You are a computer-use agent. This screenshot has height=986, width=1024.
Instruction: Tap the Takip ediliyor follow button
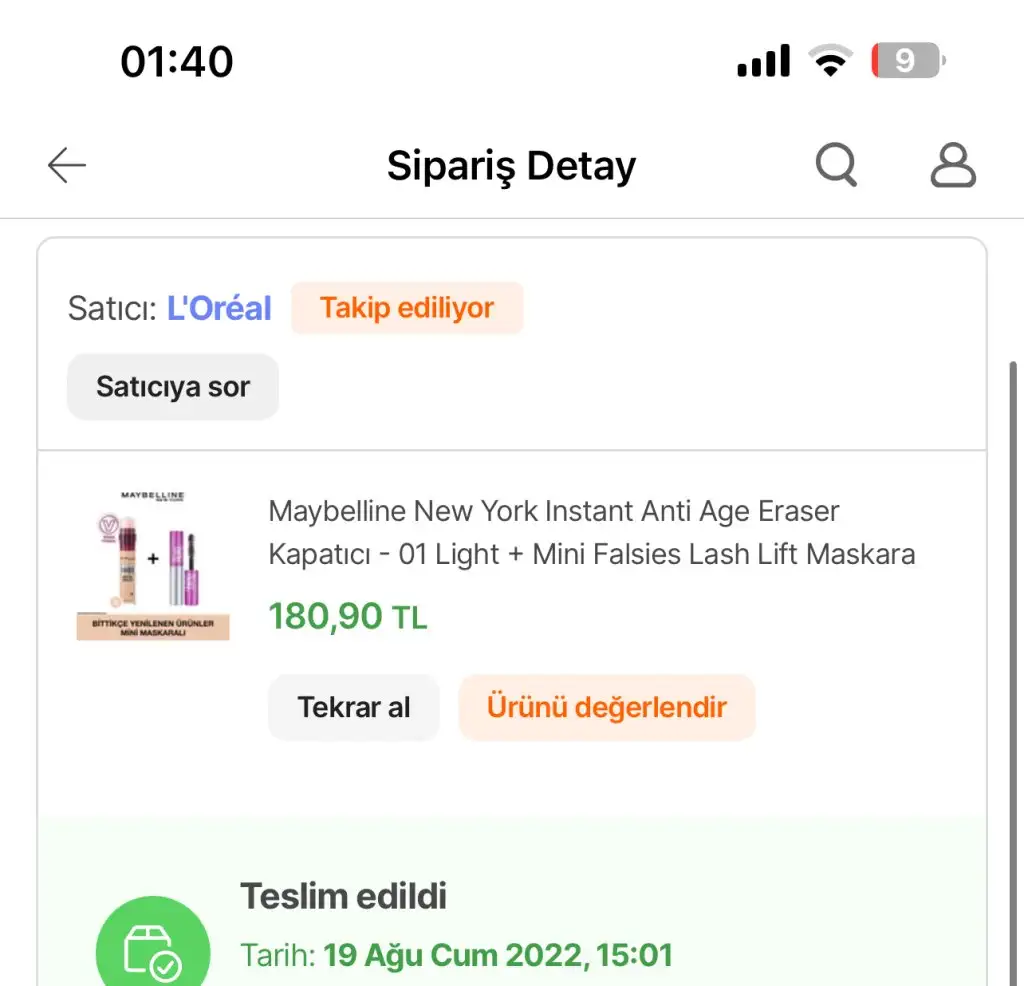[407, 308]
